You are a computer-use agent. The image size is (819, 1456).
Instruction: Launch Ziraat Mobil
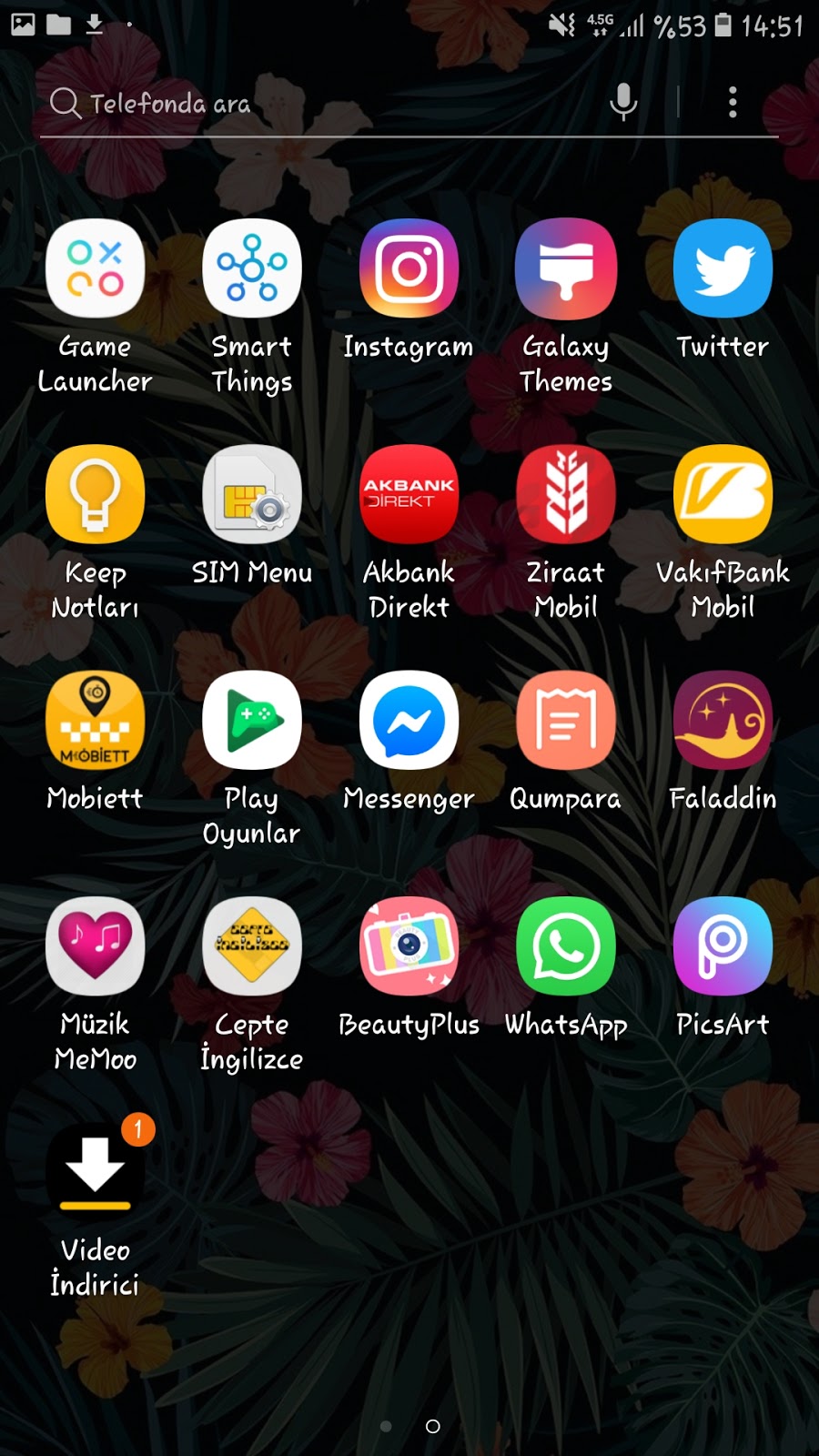pyautogui.click(x=566, y=495)
